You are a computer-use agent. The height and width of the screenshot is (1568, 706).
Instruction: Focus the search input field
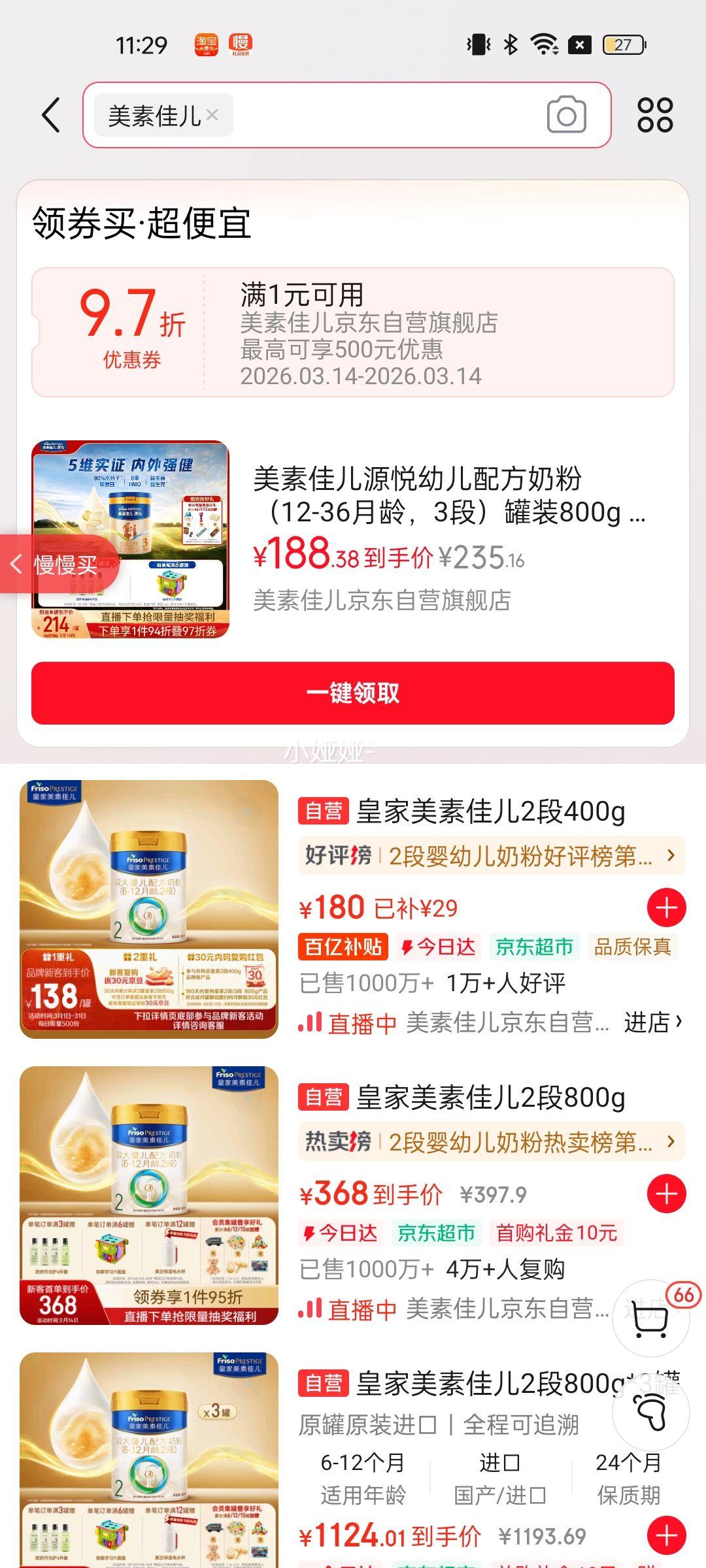[x=386, y=115]
